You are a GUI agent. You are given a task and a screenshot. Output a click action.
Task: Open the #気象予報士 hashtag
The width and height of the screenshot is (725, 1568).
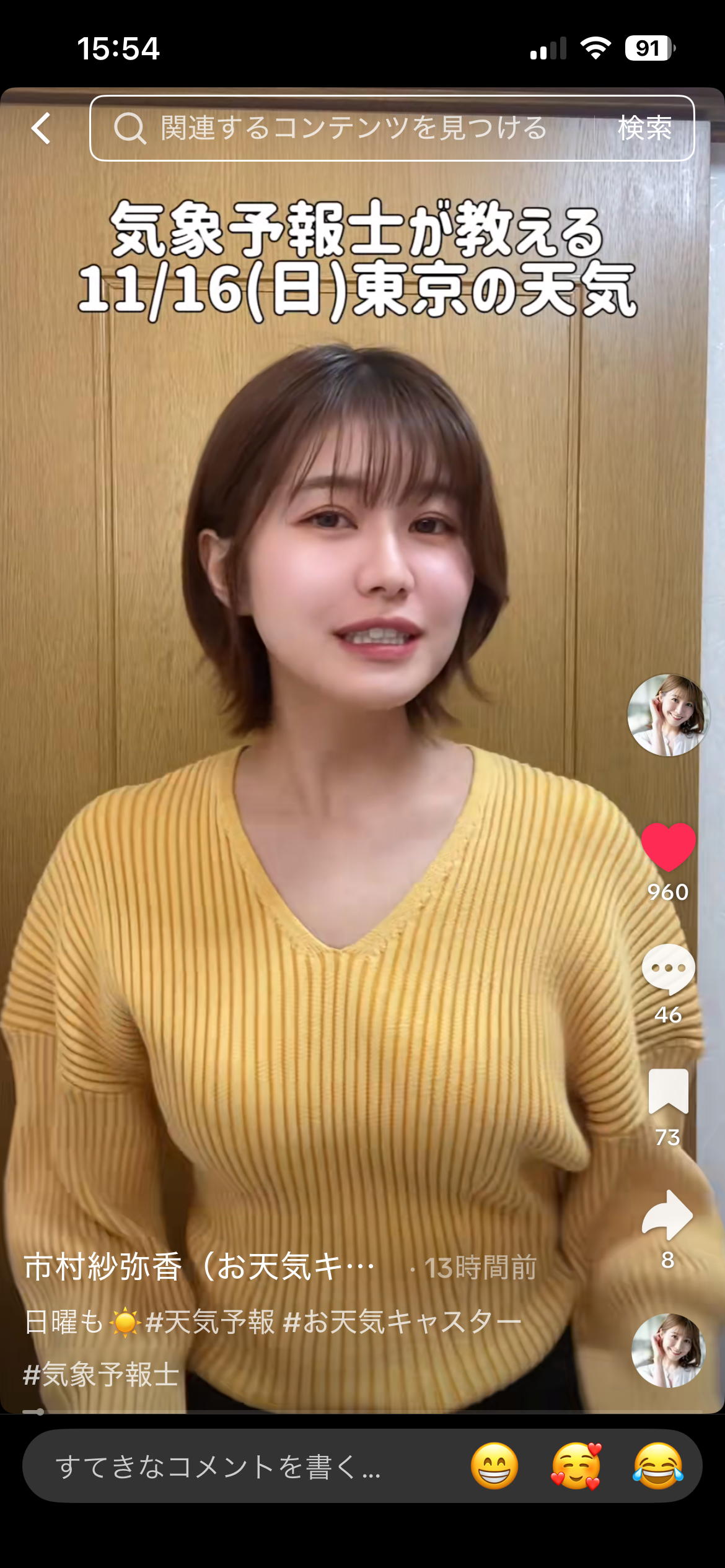pyautogui.click(x=101, y=1375)
